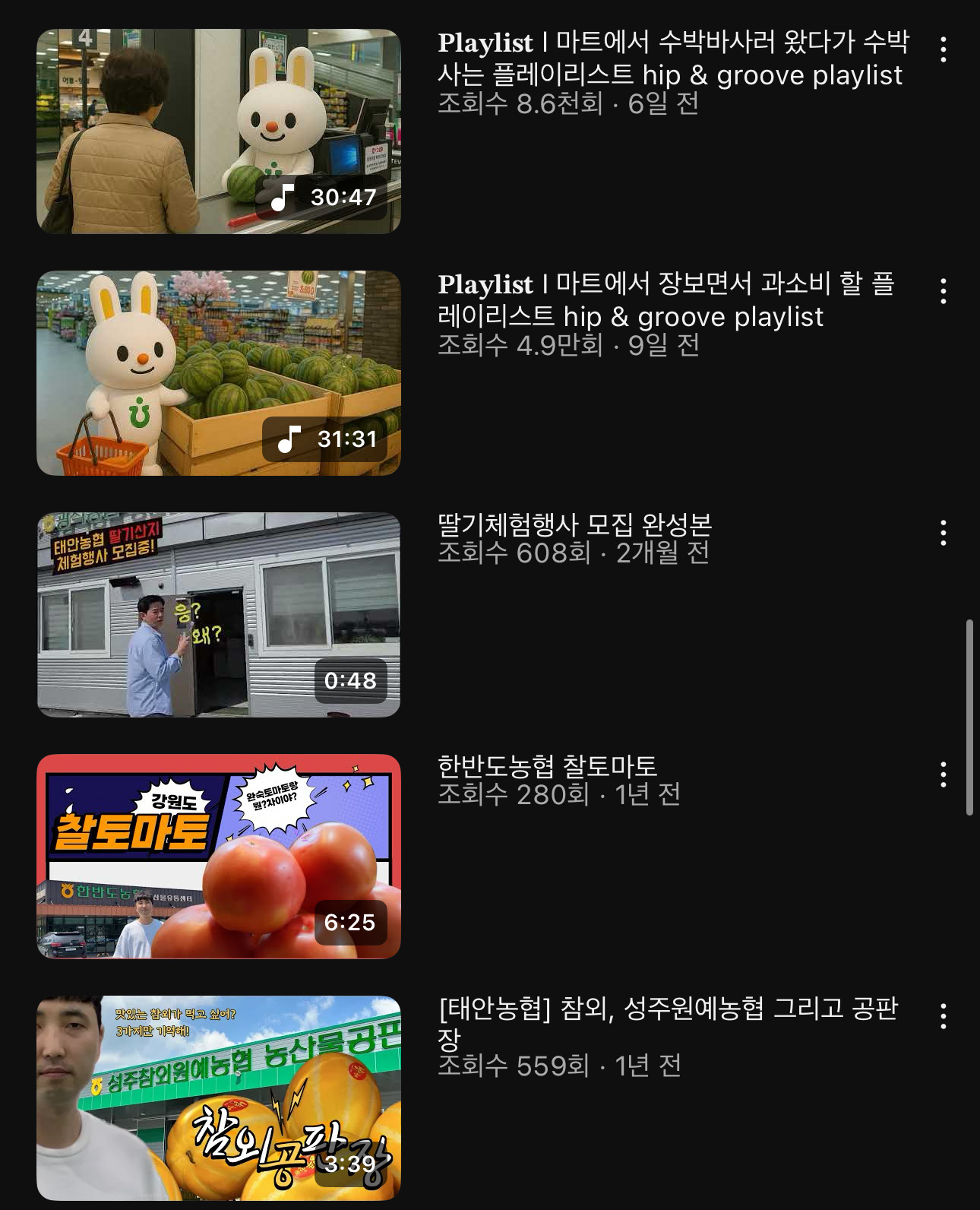Select the title 한반도농협 찰토마토
This screenshot has width=980, height=1210.
547,766
